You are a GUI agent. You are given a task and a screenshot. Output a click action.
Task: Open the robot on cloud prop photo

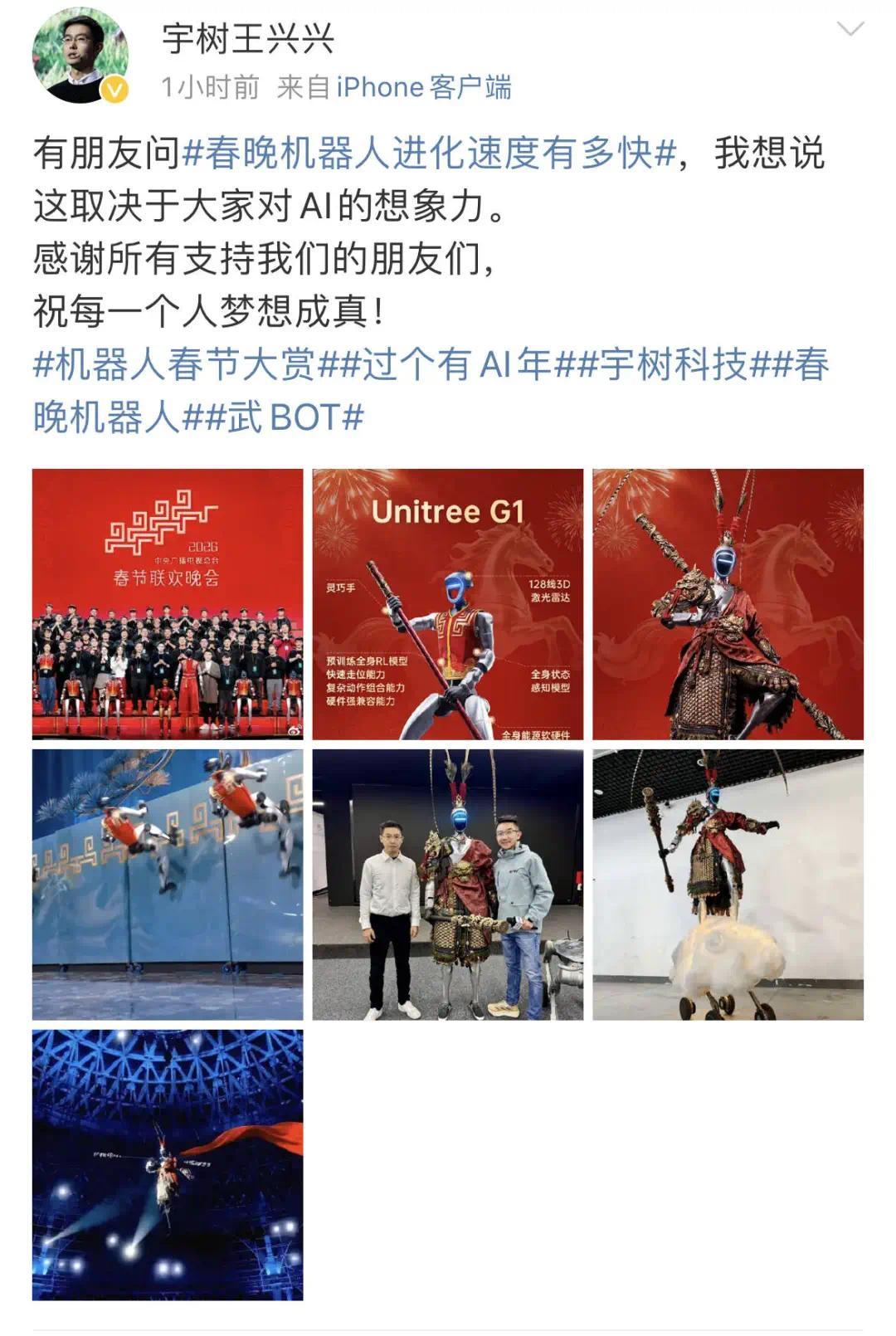click(728, 885)
